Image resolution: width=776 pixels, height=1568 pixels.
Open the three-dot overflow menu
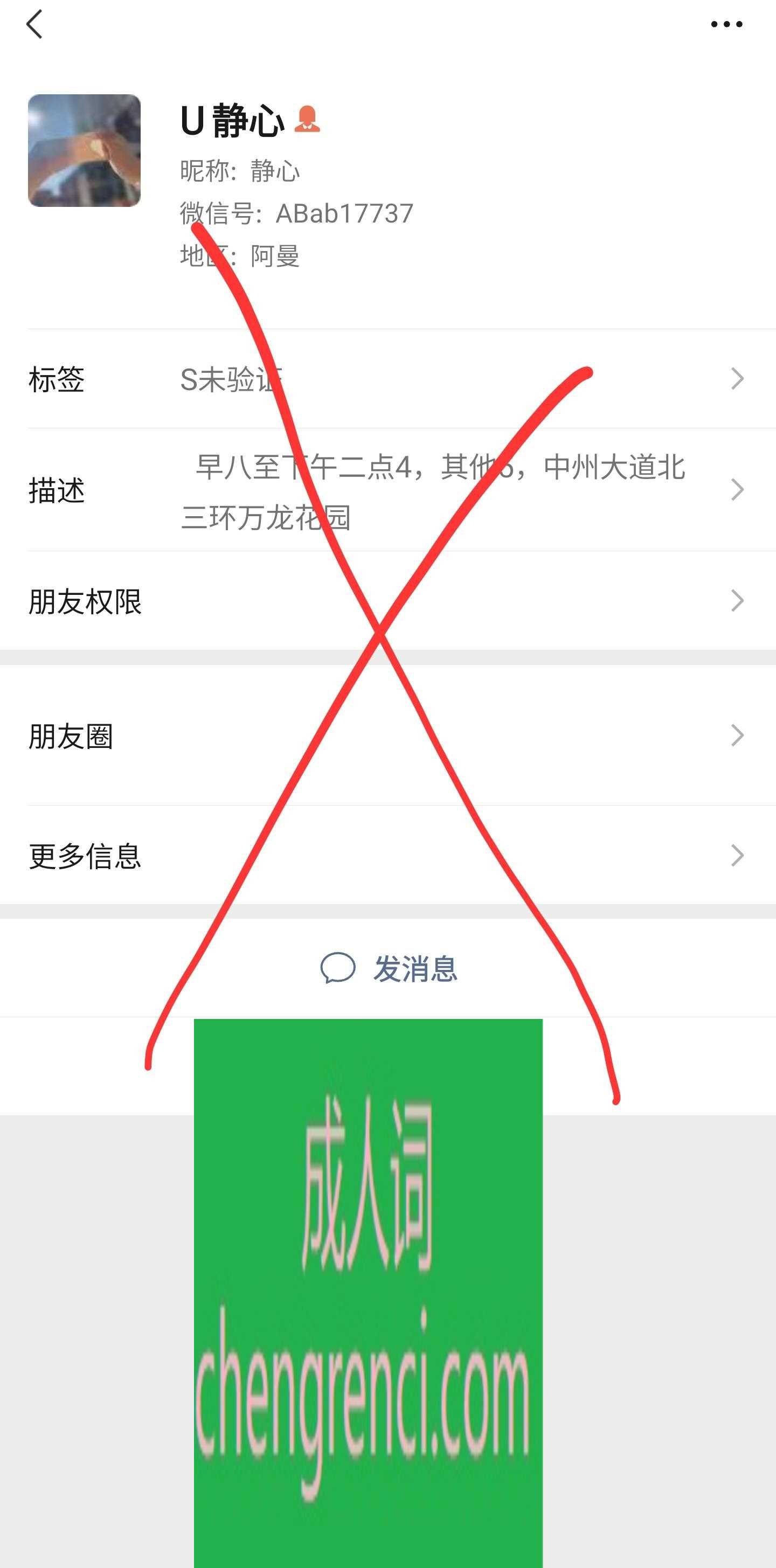pyautogui.click(x=726, y=25)
